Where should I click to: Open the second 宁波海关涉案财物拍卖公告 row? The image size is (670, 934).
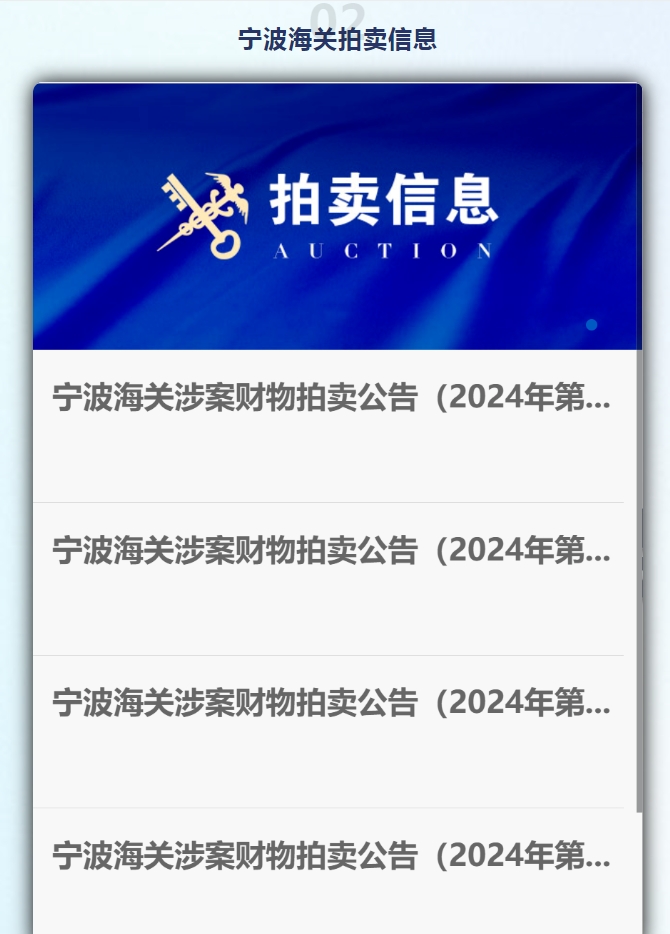(x=330, y=551)
